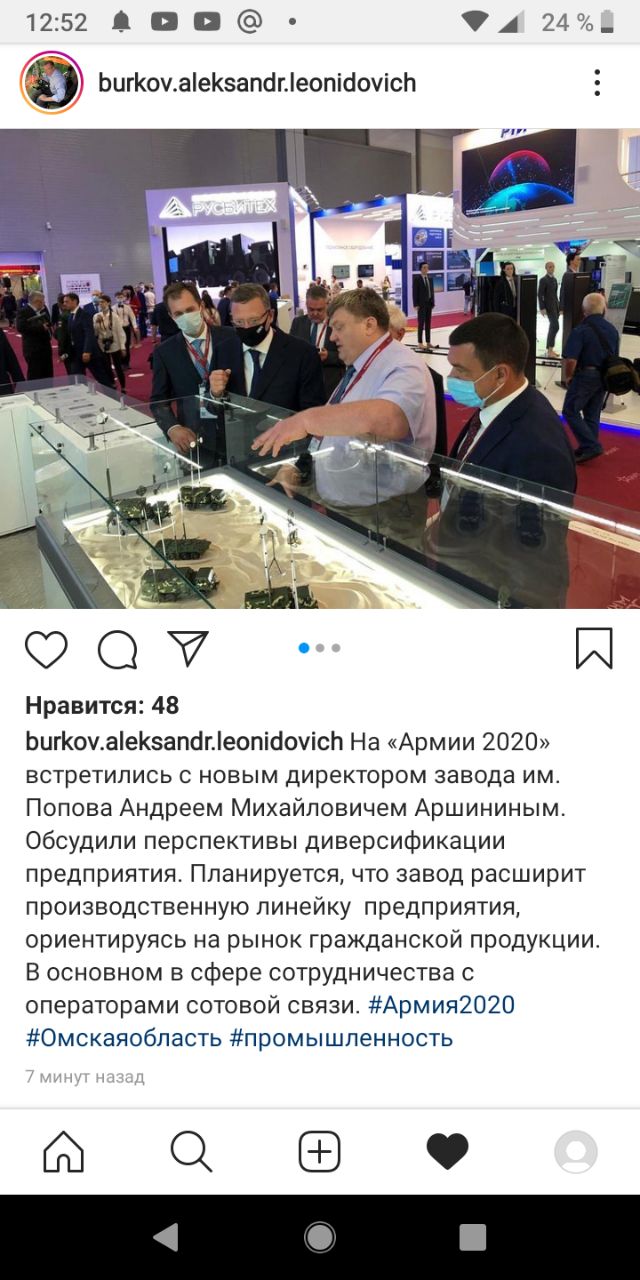Viewport: 640px width, 1280px height.
Task: Open your Profile tab
Action: click(576, 1152)
